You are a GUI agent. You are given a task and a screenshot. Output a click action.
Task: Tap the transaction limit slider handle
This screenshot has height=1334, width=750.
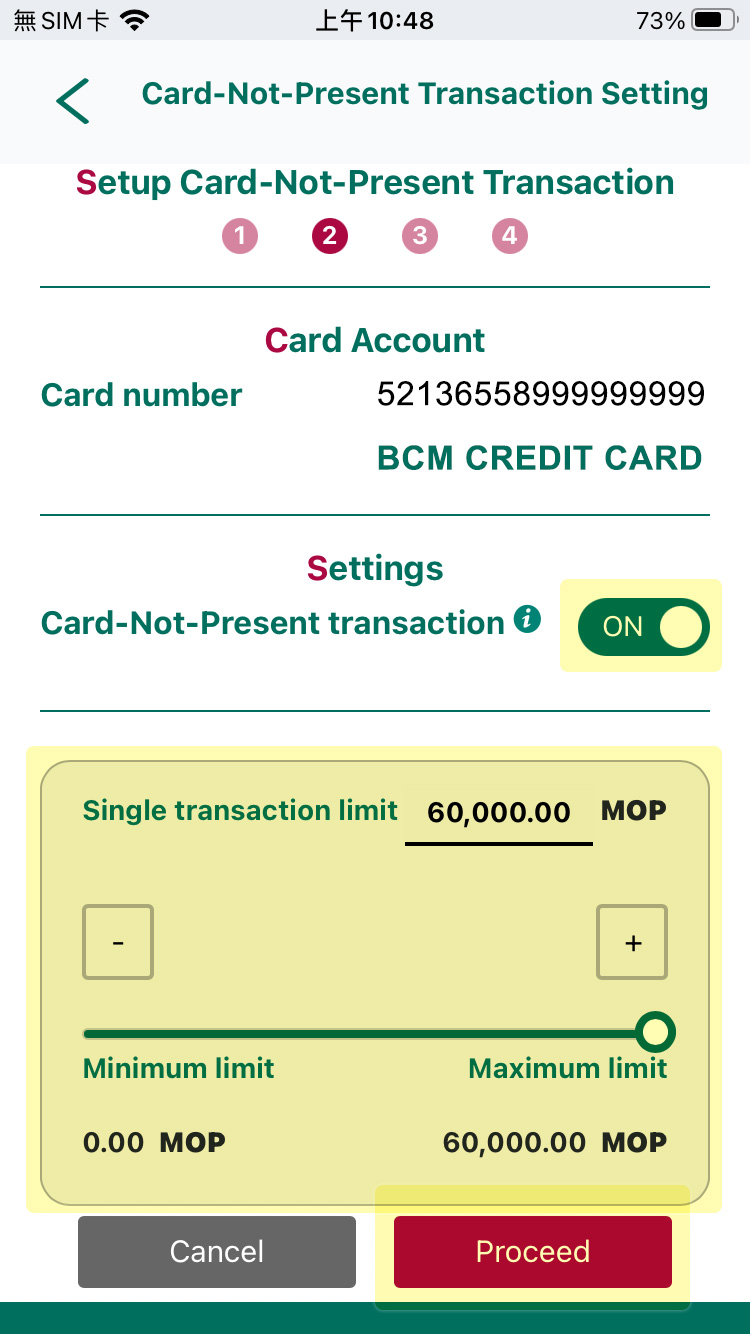(656, 1031)
